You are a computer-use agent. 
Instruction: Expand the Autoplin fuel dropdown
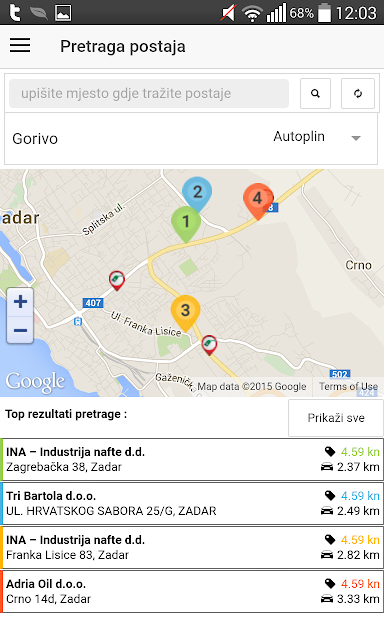[x=317, y=137]
